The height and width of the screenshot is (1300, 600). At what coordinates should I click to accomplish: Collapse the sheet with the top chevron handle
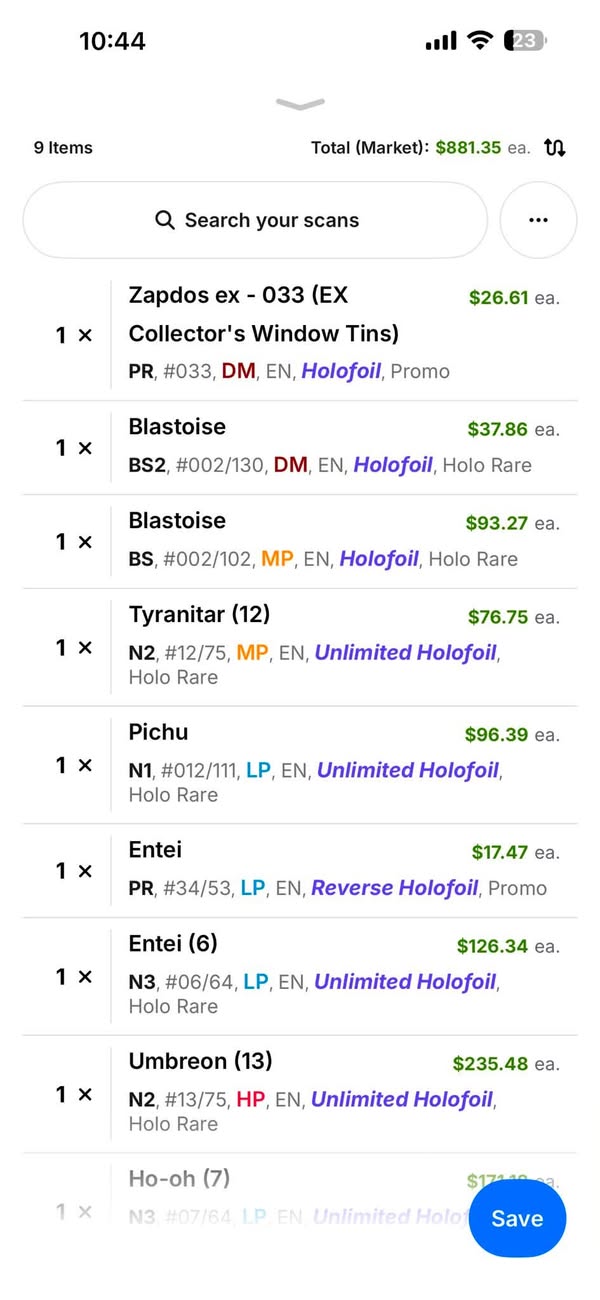tap(300, 104)
